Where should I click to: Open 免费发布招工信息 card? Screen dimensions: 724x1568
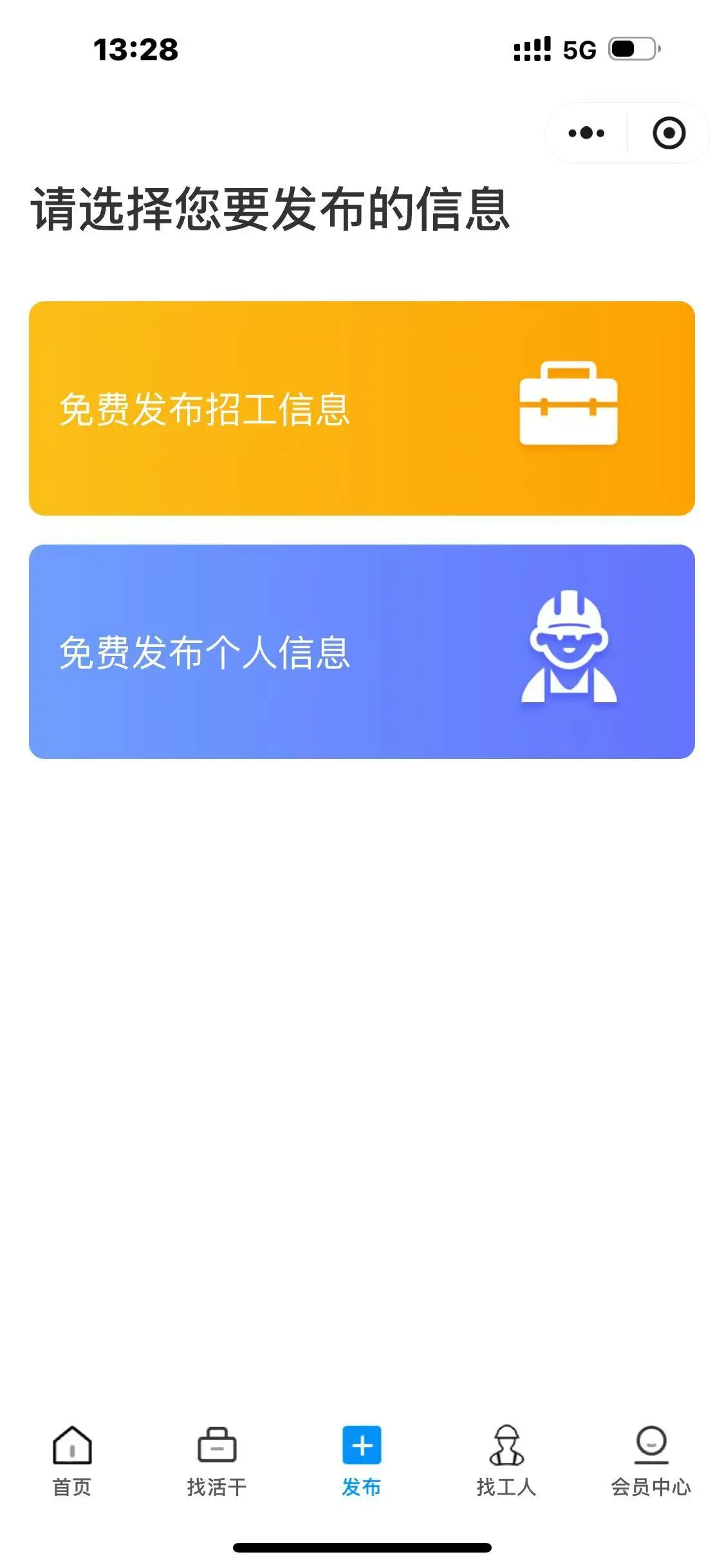(362, 408)
